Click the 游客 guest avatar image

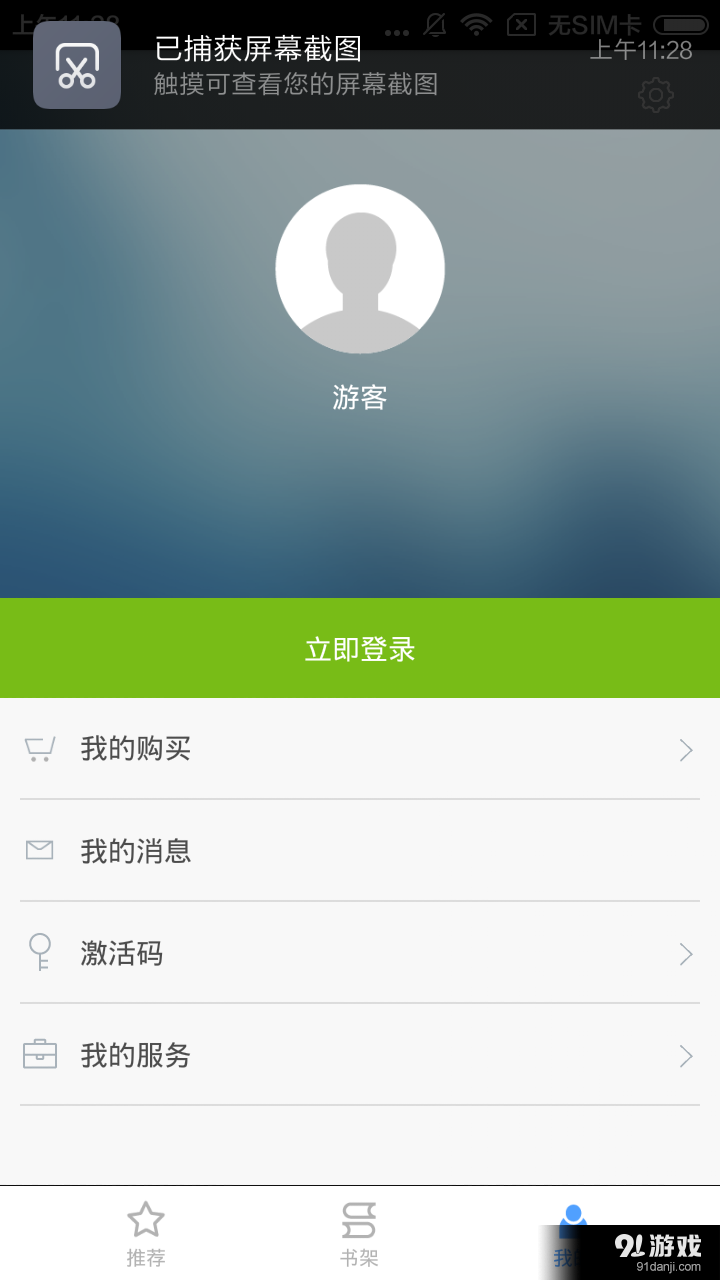(360, 268)
